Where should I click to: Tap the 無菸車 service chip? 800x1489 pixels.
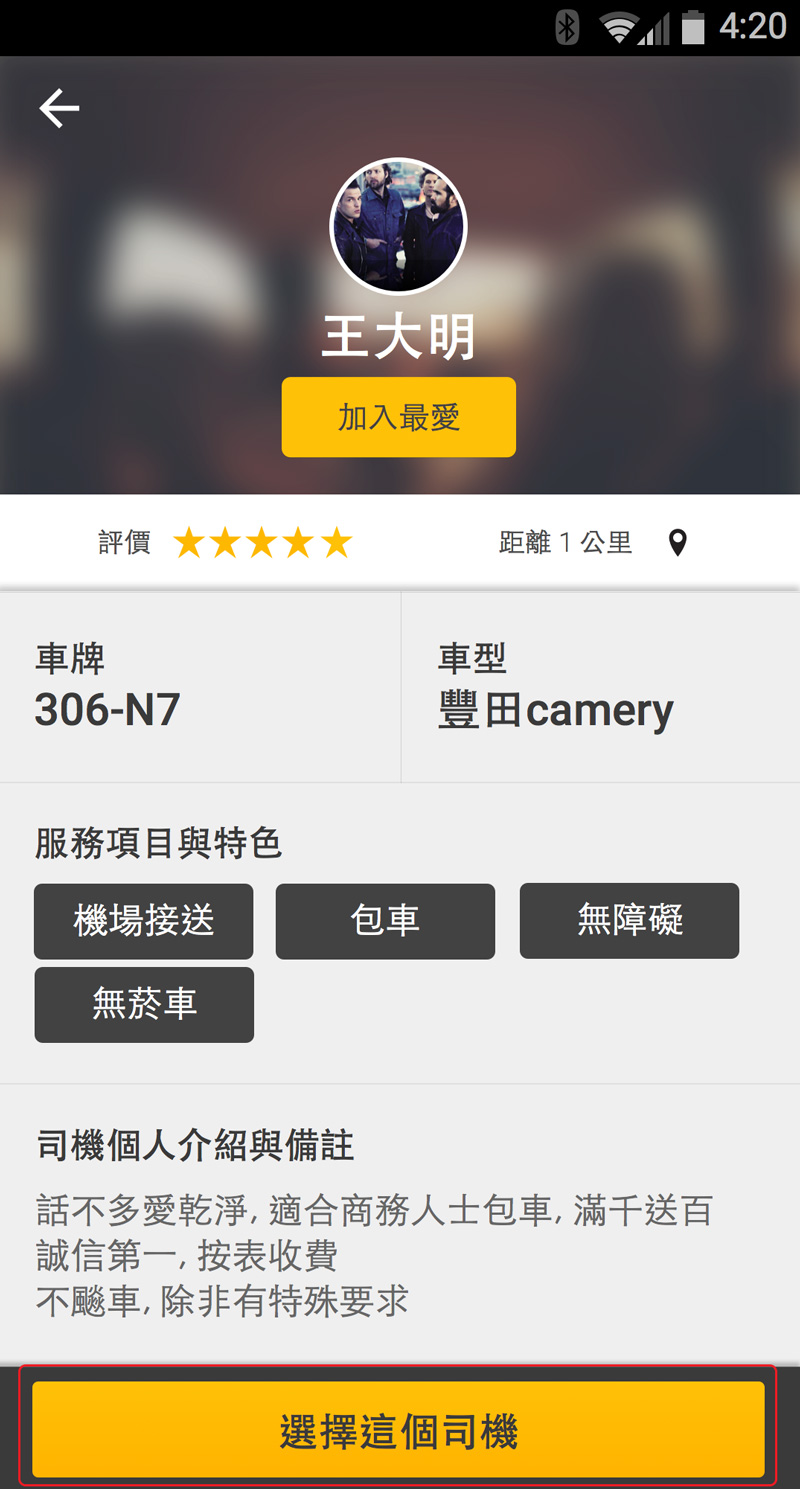tap(144, 1004)
